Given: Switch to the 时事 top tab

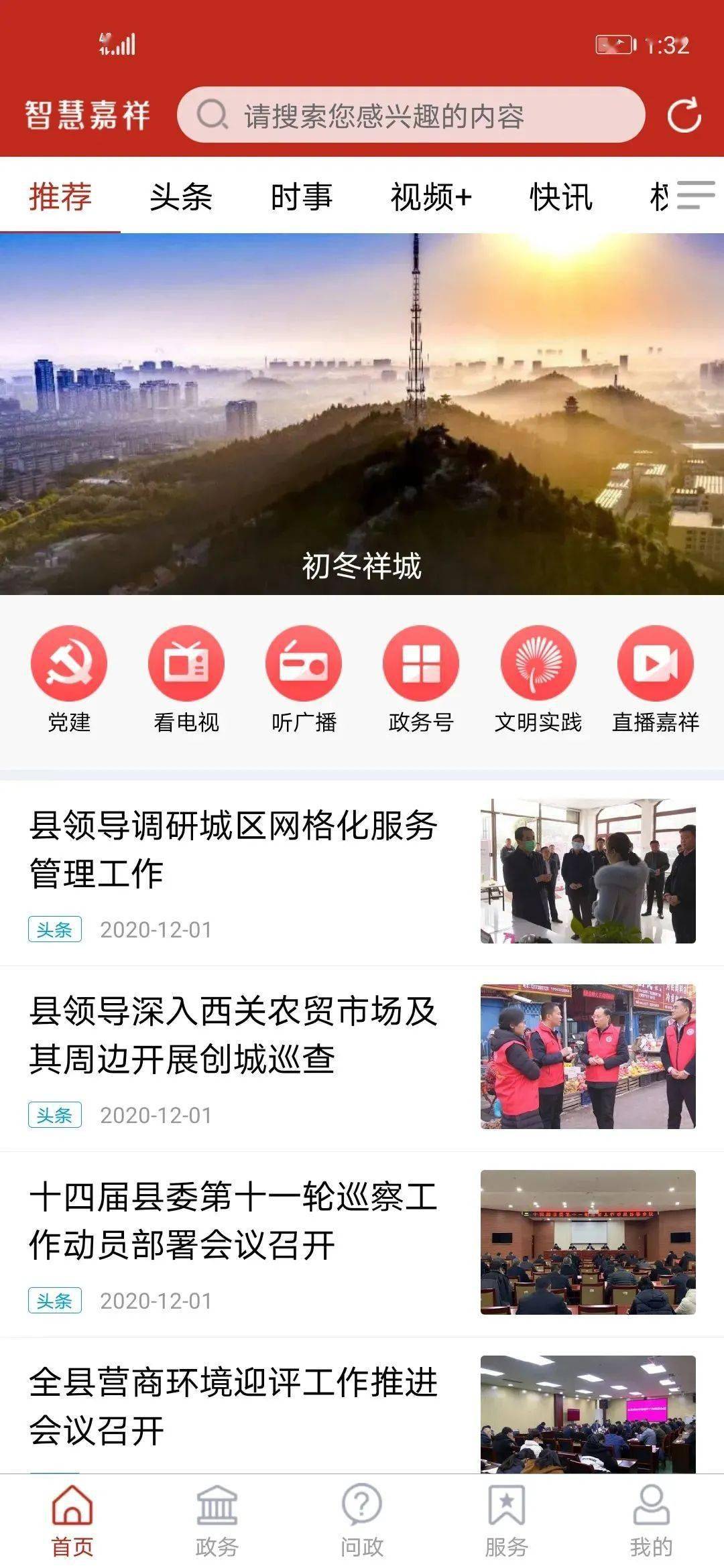Looking at the screenshot, I should pos(301,197).
